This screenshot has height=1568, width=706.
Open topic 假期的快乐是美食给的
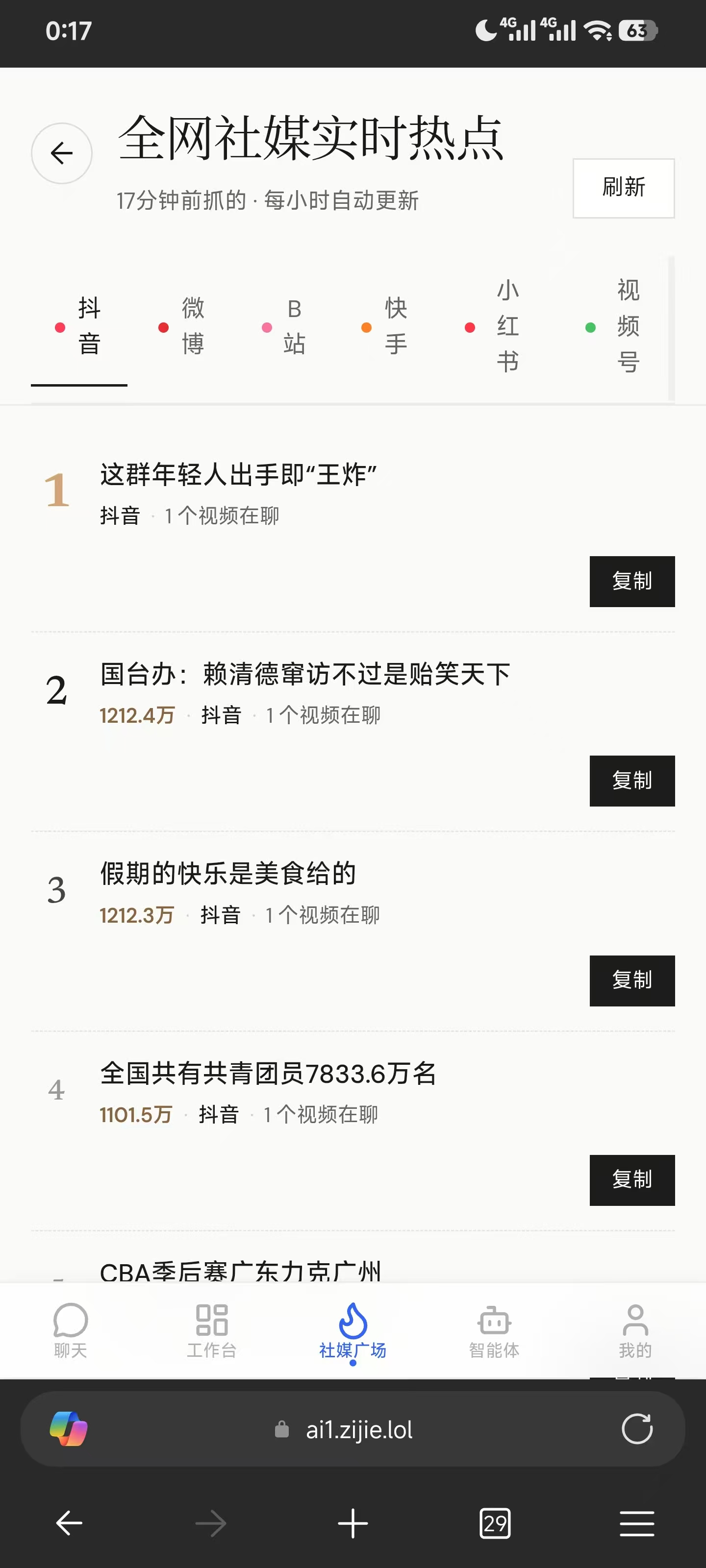(x=228, y=874)
